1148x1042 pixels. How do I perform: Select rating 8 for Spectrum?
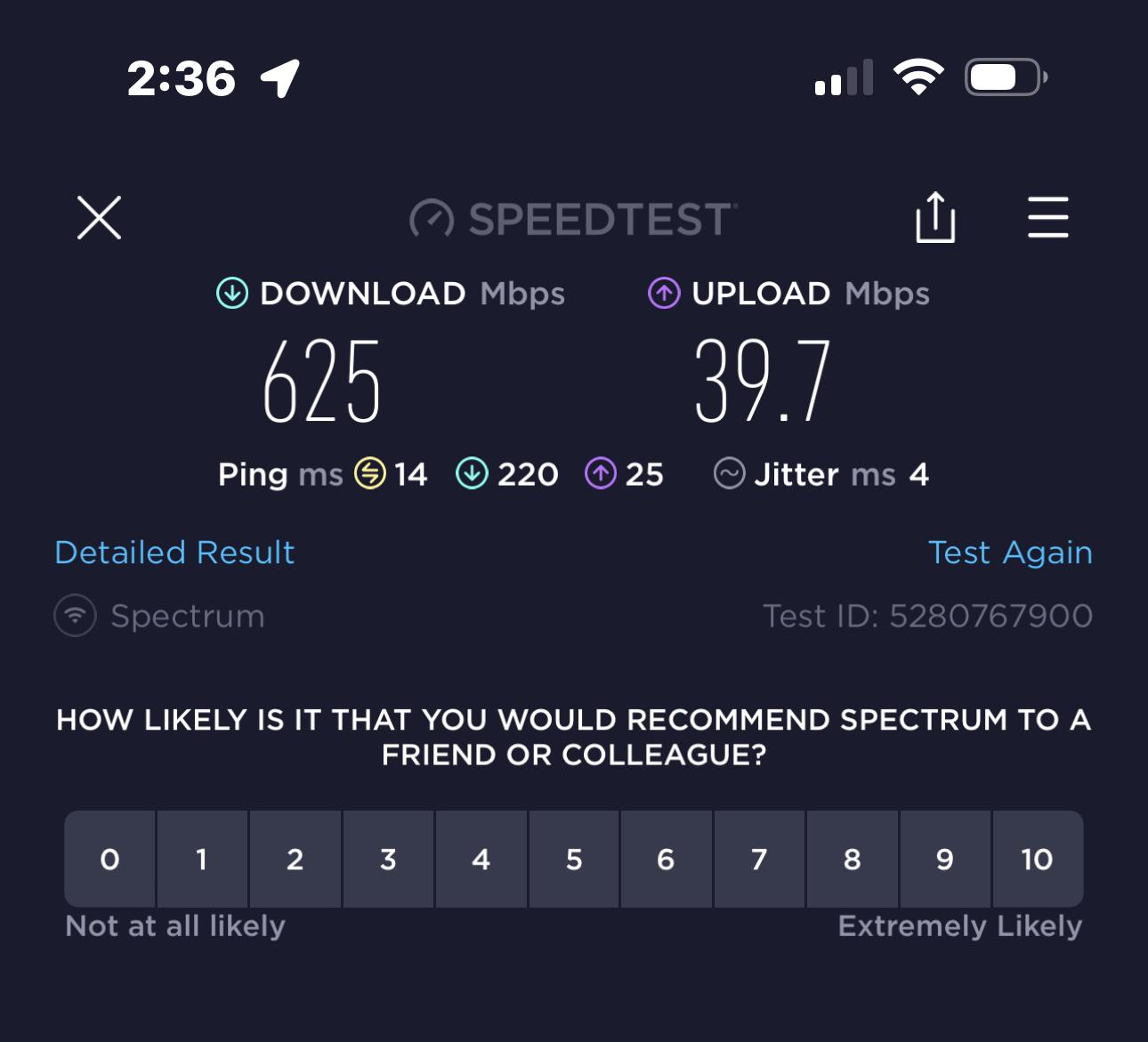[x=852, y=859]
